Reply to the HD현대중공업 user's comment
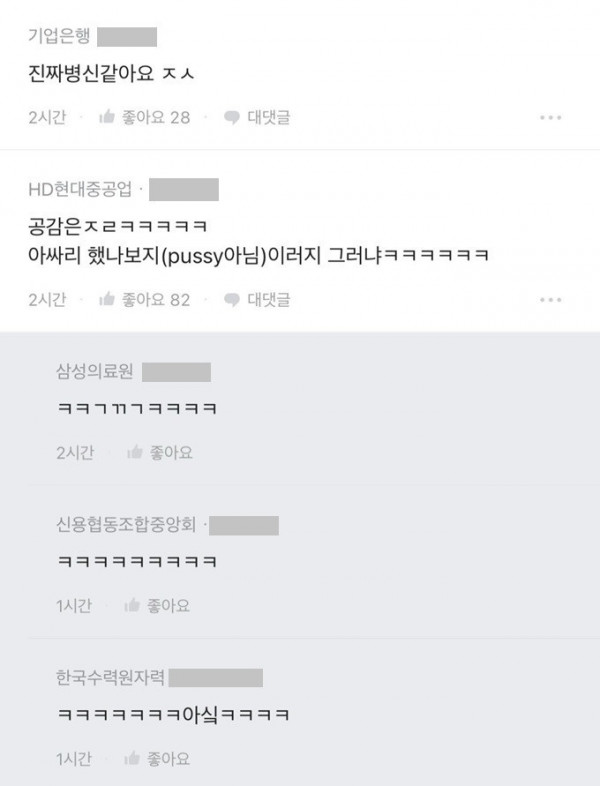Image resolution: width=600 pixels, height=786 pixels. pyautogui.click(x=257, y=299)
